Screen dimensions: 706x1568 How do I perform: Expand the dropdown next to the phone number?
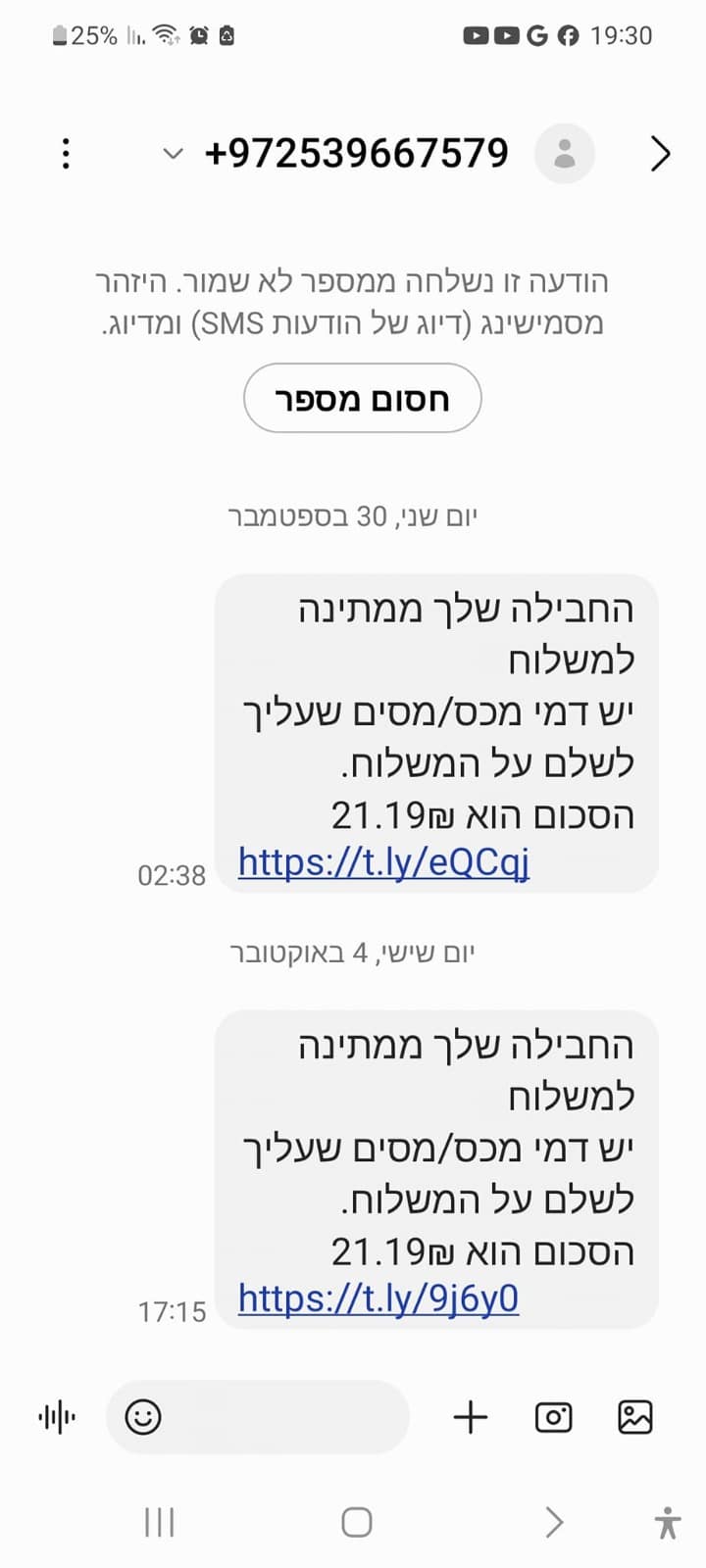[x=173, y=154]
